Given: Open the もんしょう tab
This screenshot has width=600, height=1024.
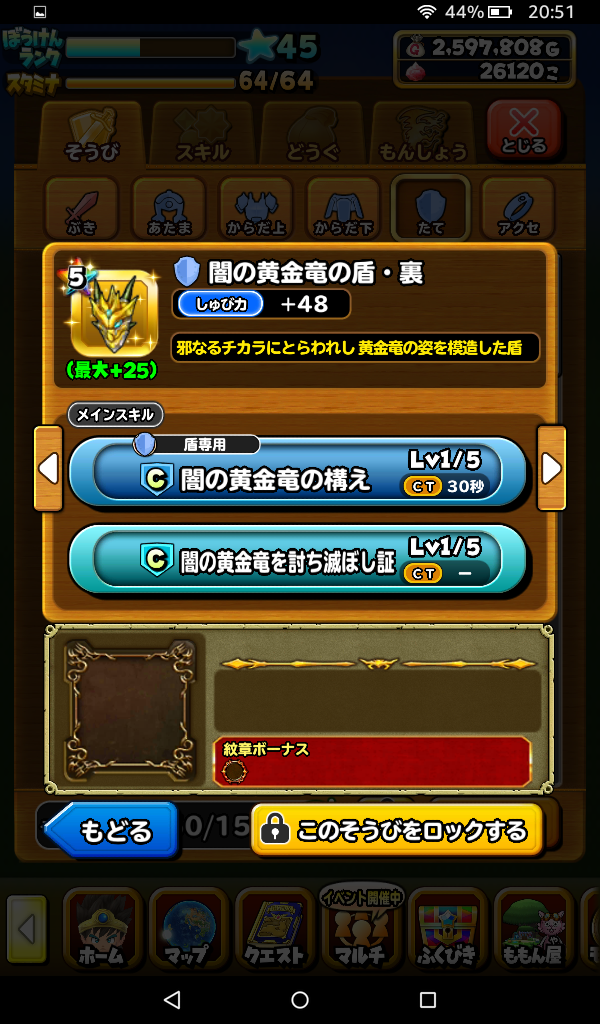Looking at the screenshot, I should coord(423,134).
